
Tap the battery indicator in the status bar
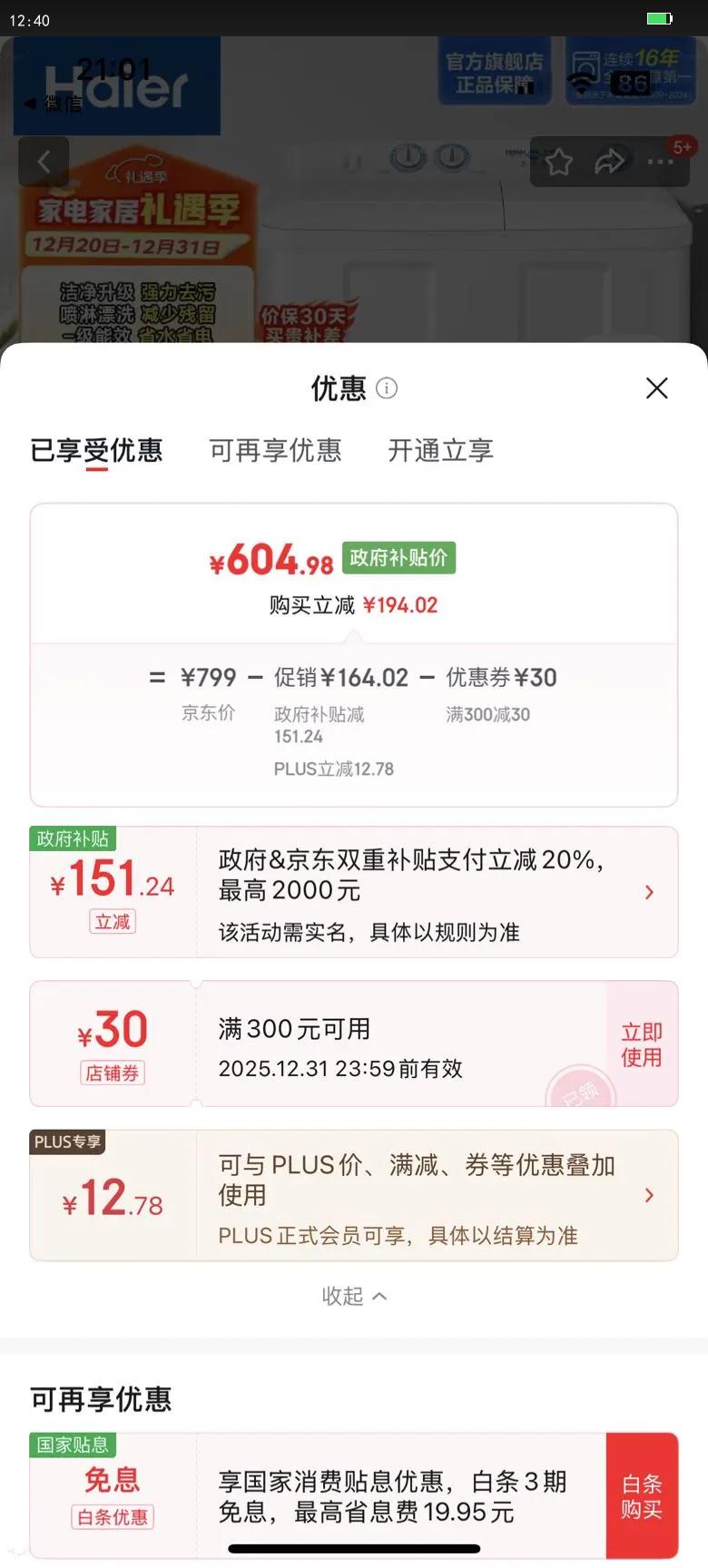[660, 17]
